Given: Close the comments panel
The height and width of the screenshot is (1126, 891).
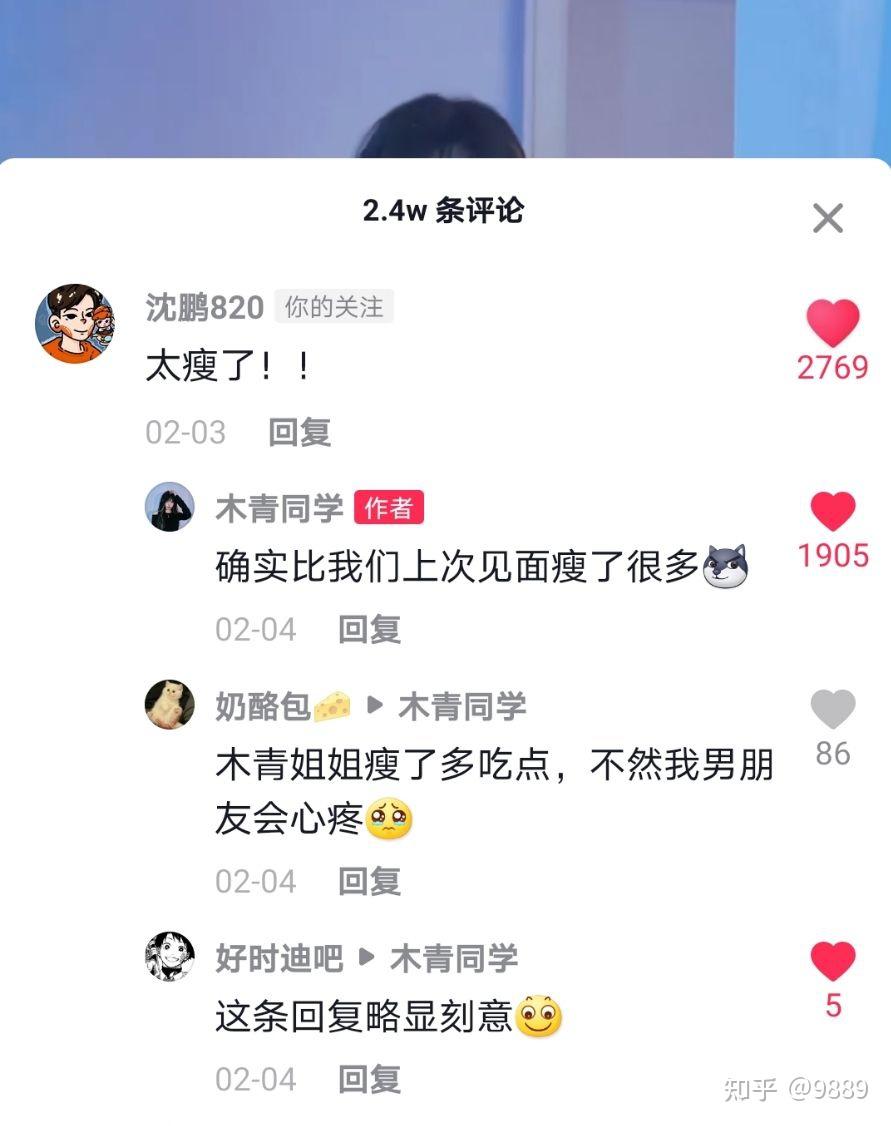Looking at the screenshot, I should 827,219.
